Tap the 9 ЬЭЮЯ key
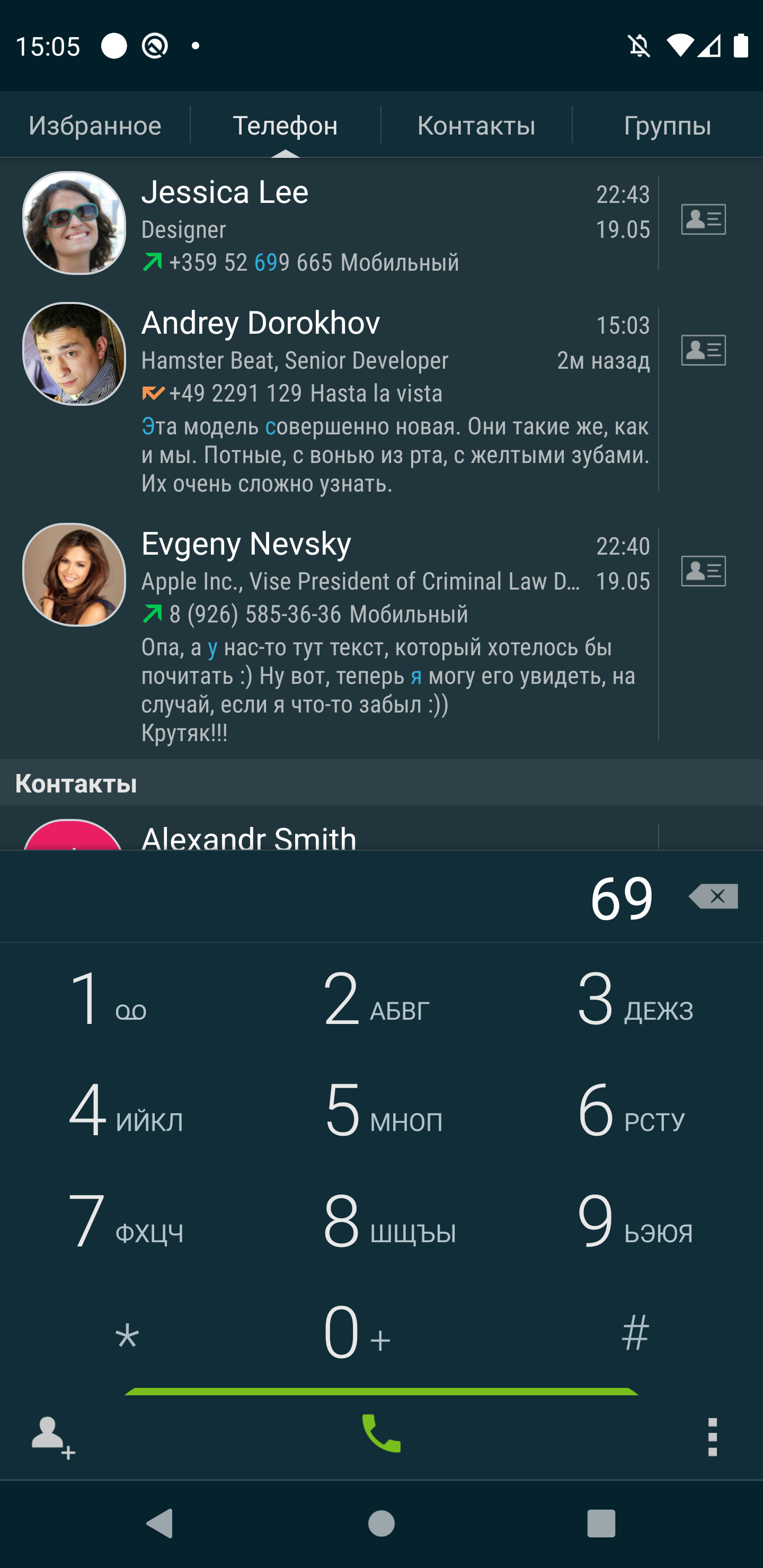Viewport: 763px width, 1568px height. [x=635, y=1221]
